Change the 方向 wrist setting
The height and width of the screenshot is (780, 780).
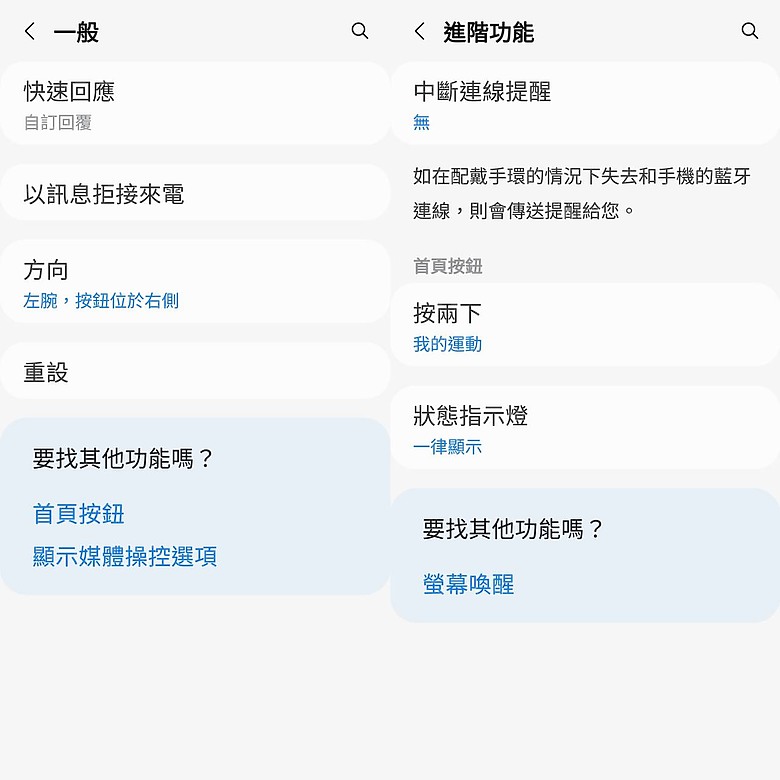195,283
